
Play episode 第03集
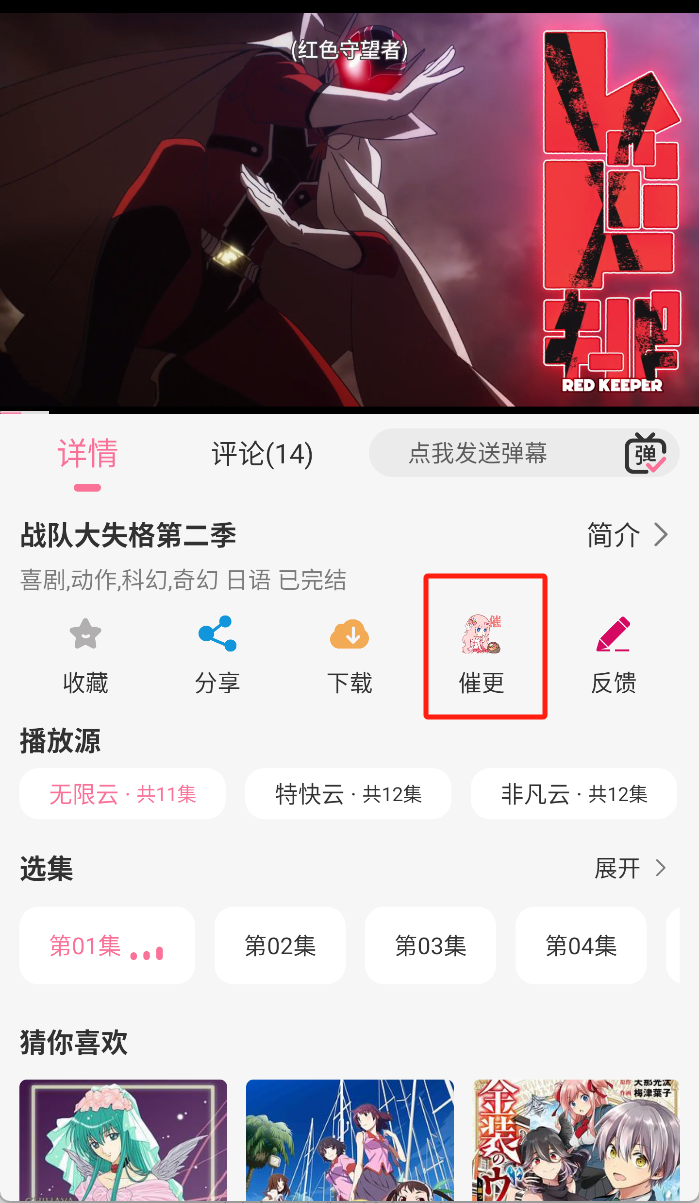(x=430, y=946)
